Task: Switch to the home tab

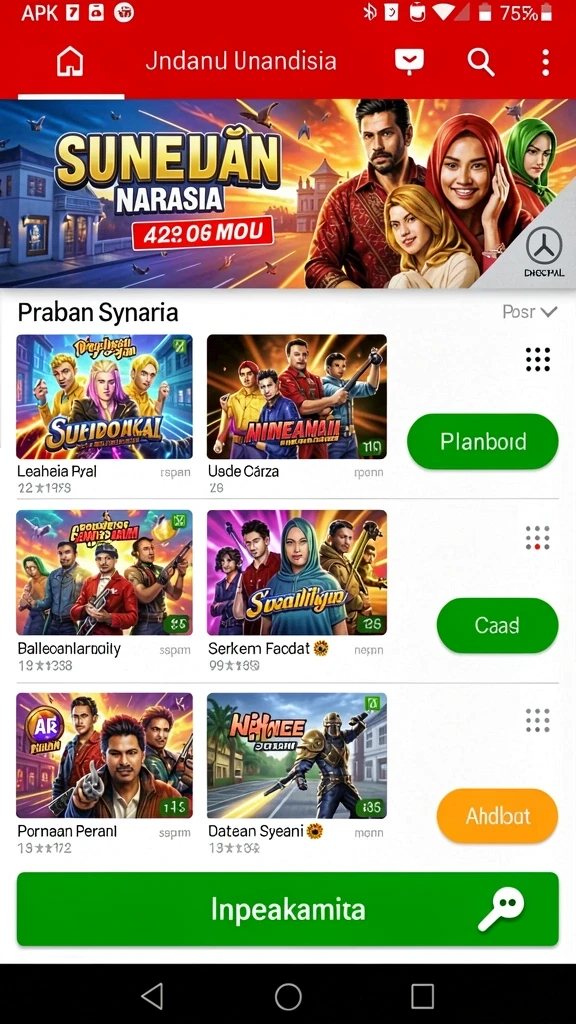Action: pos(71,62)
